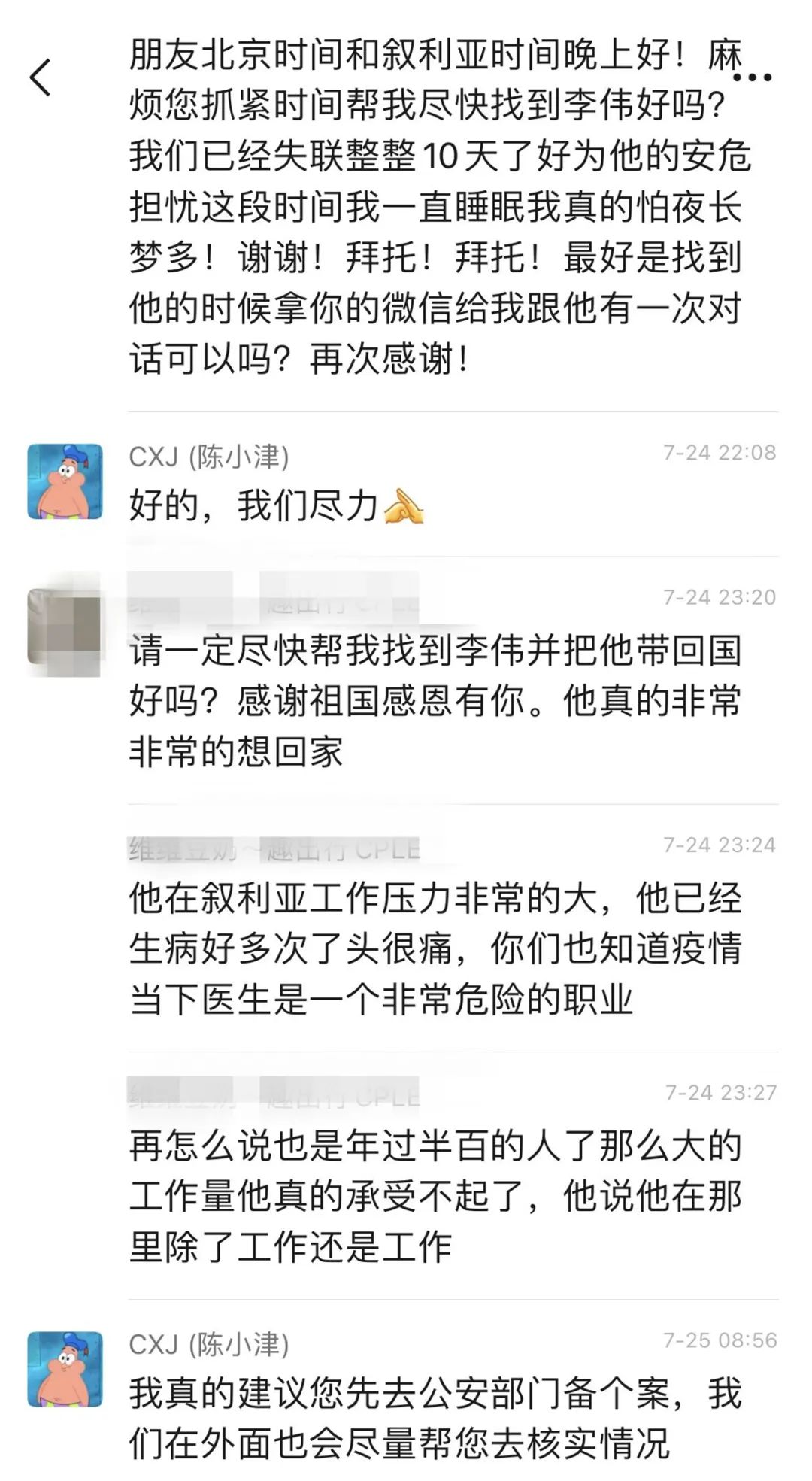Open CXJ's avatar beside the 7-24 22:08 reply
812x1481 pixels.
[x=65, y=481]
